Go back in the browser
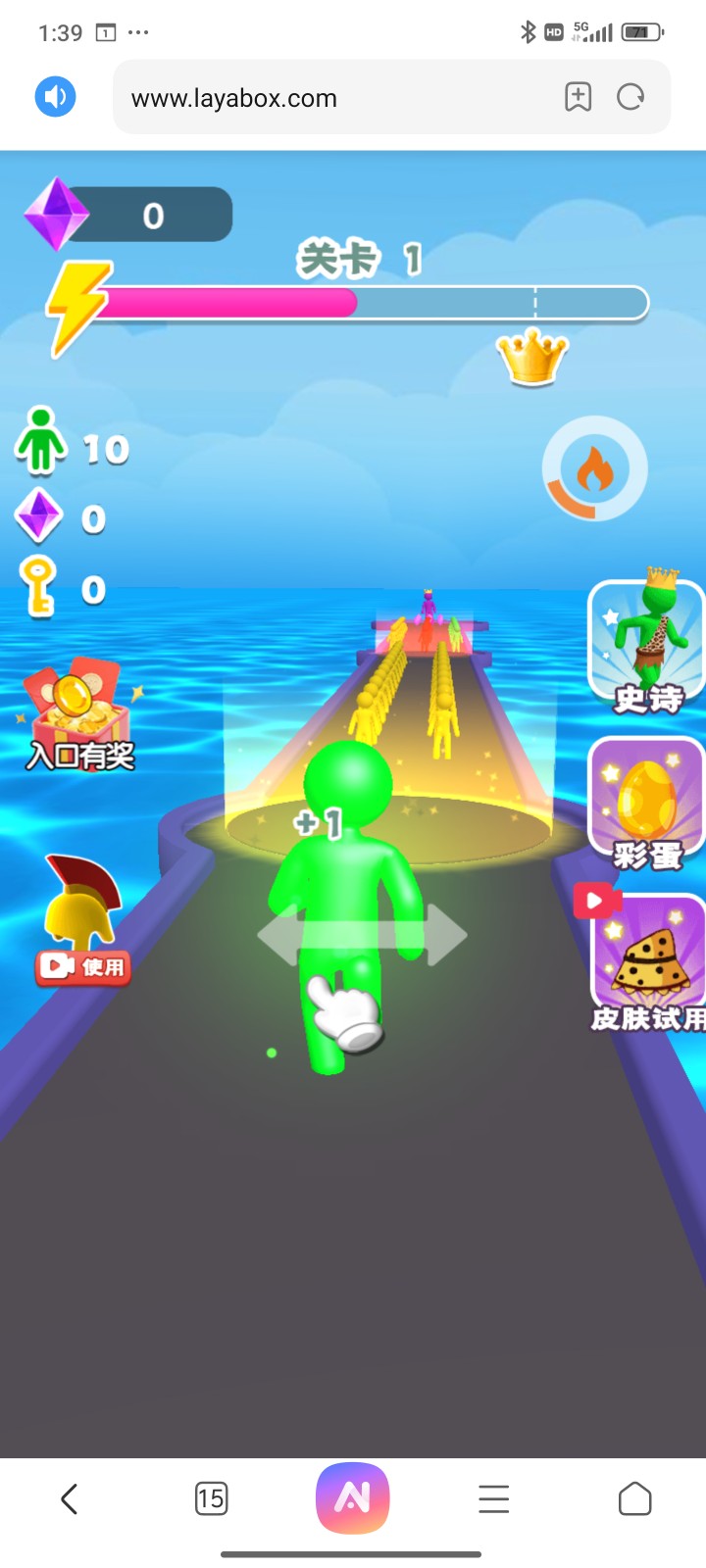 coord(70,1498)
